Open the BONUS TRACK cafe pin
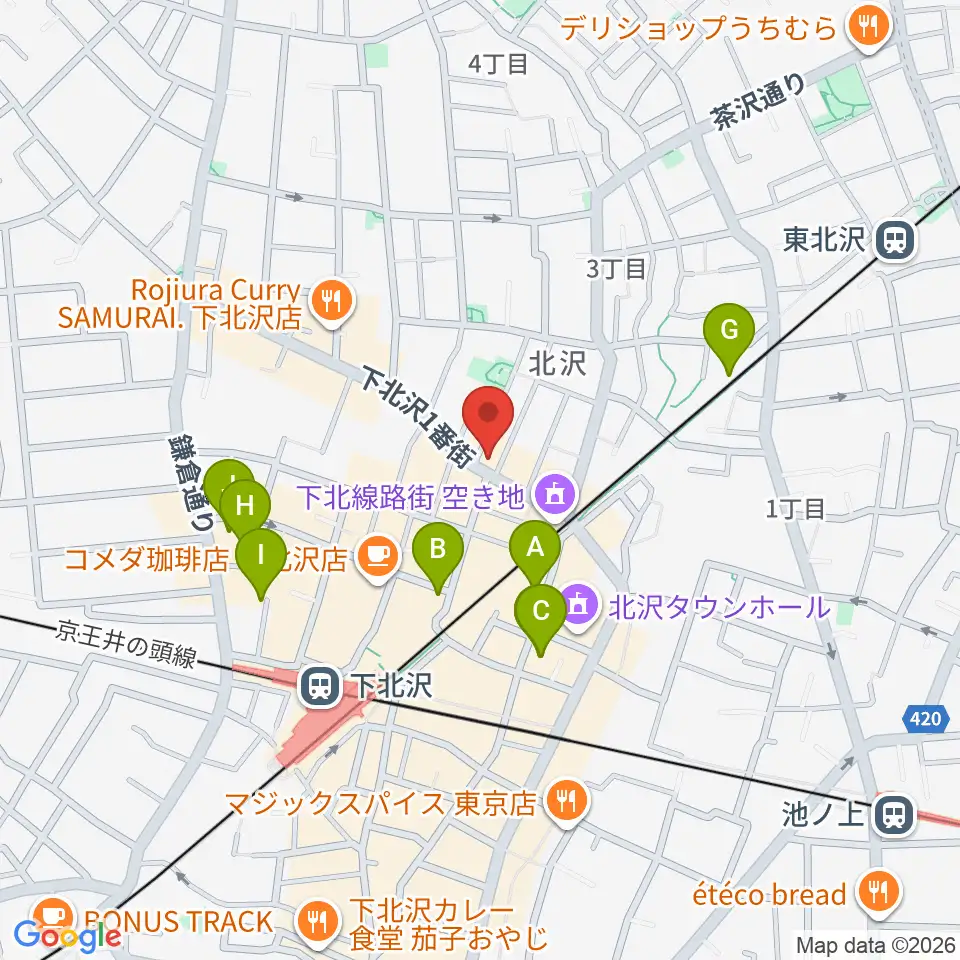This screenshot has height=960, width=960. point(50,916)
